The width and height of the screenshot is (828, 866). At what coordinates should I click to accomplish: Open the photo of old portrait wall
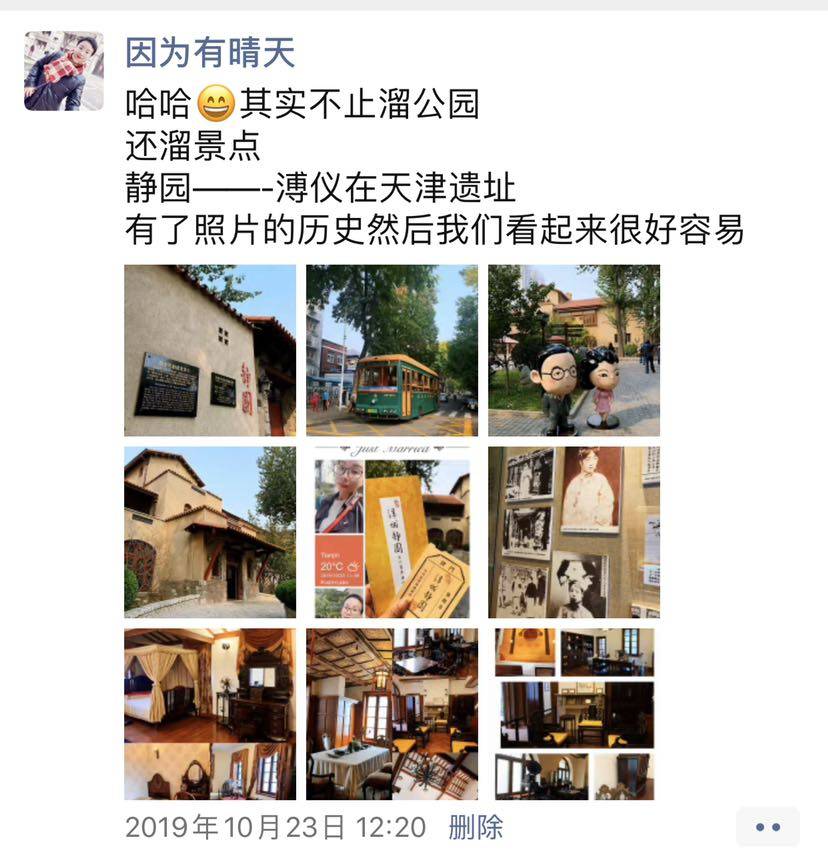[574, 532]
